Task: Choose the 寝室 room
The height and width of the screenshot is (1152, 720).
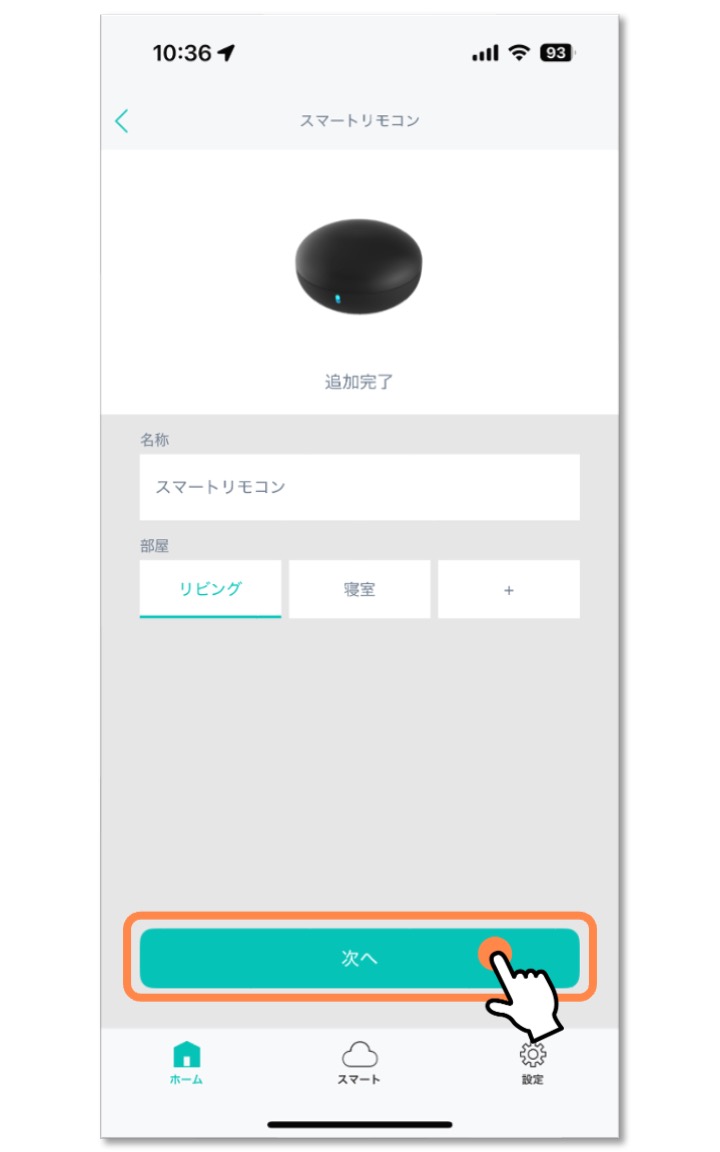Action: (x=359, y=589)
